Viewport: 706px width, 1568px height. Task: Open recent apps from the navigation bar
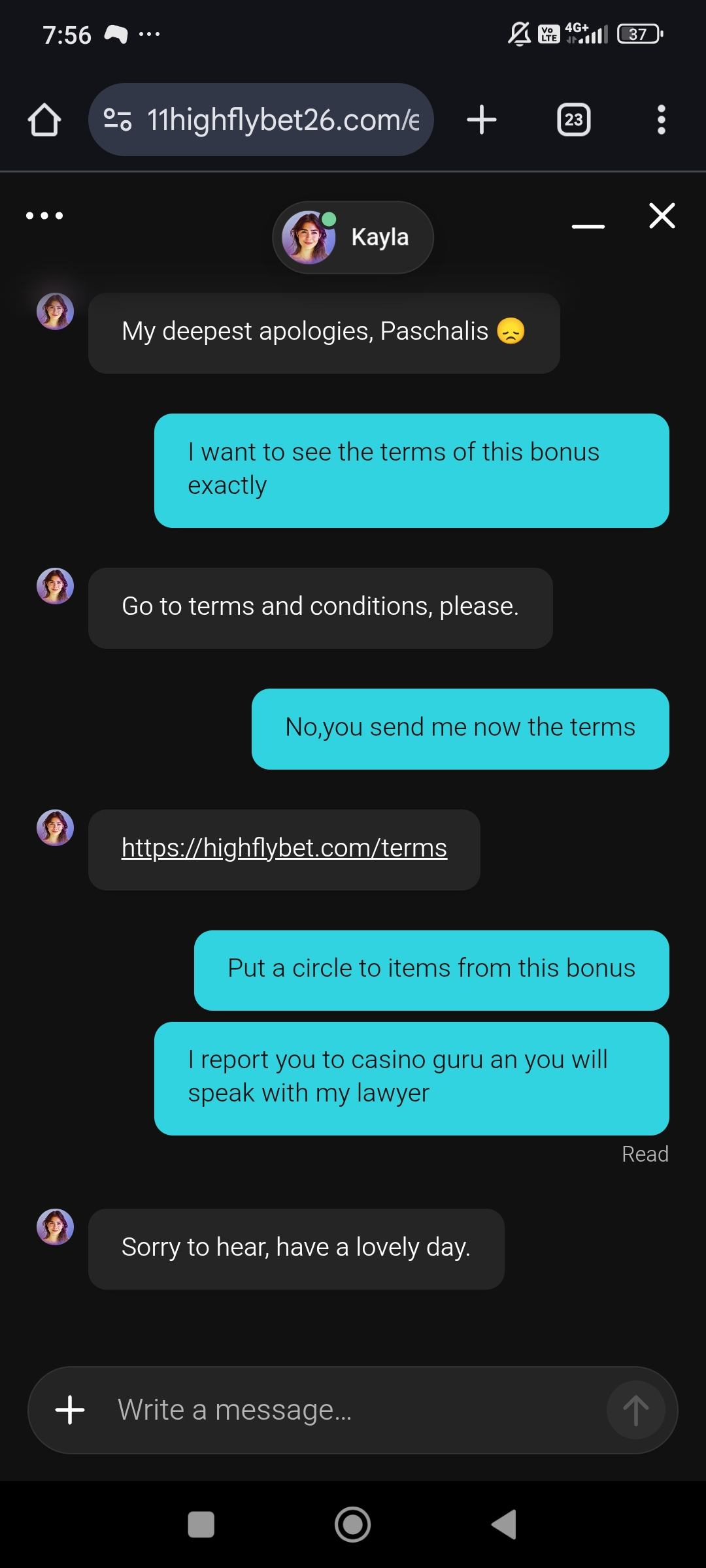(201, 1524)
